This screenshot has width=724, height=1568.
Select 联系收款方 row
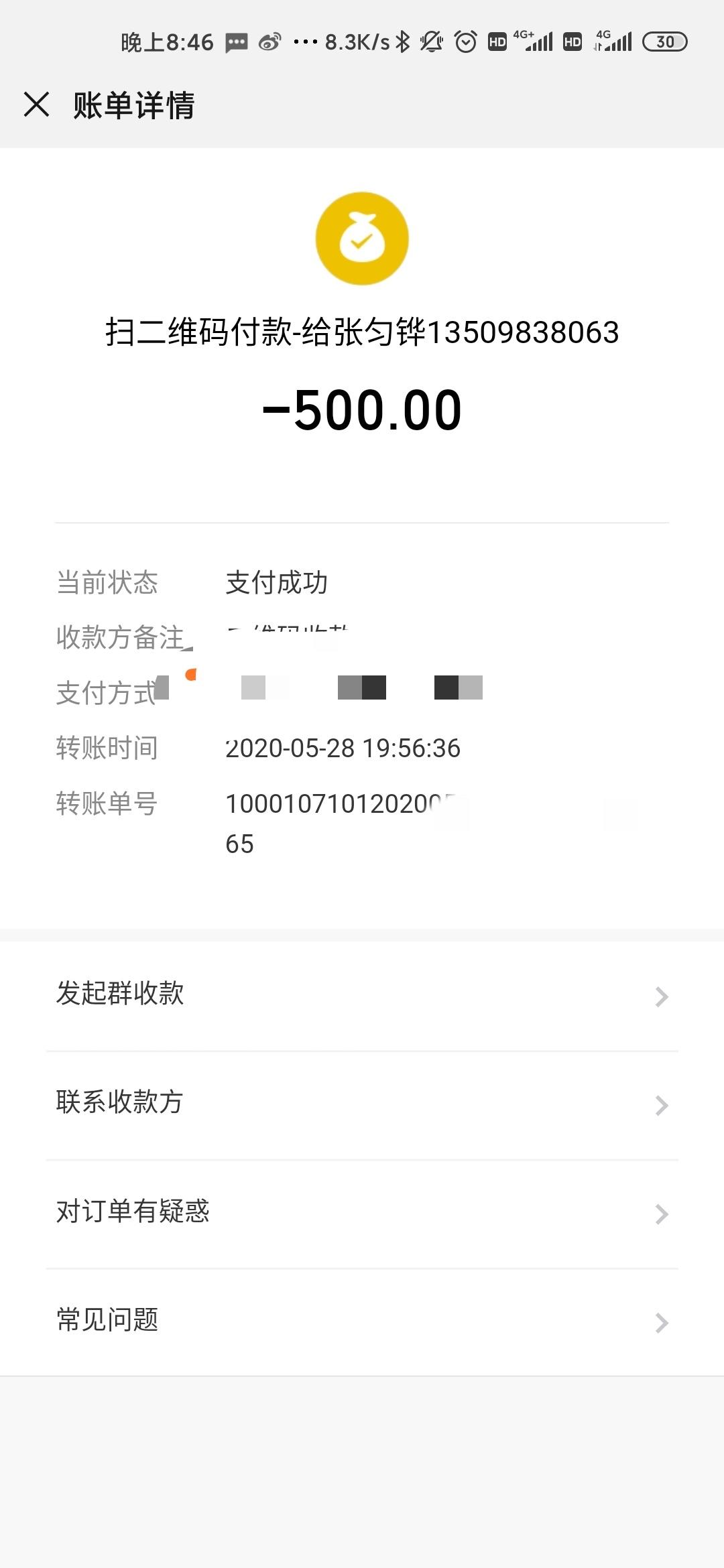[x=362, y=1104]
